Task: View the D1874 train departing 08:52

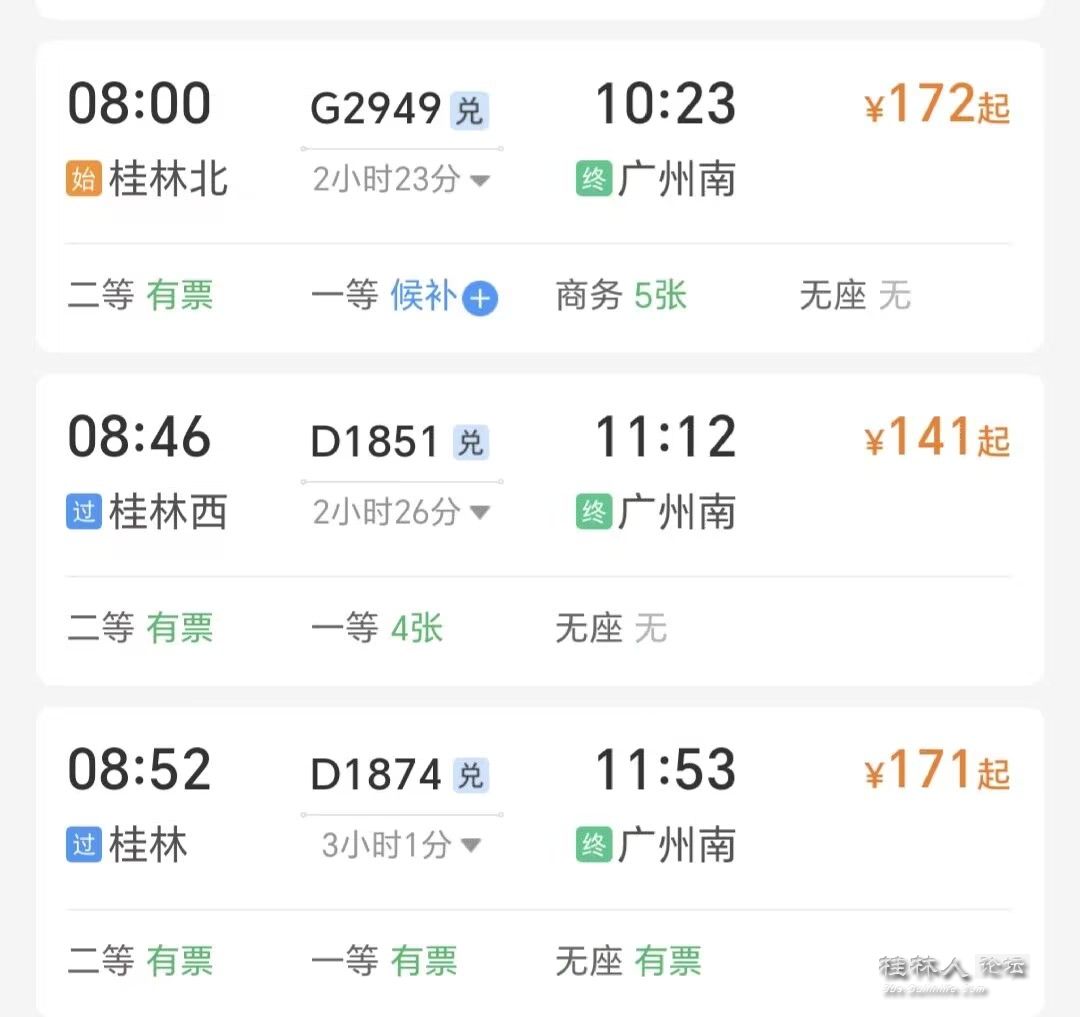Action: [376, 774]
